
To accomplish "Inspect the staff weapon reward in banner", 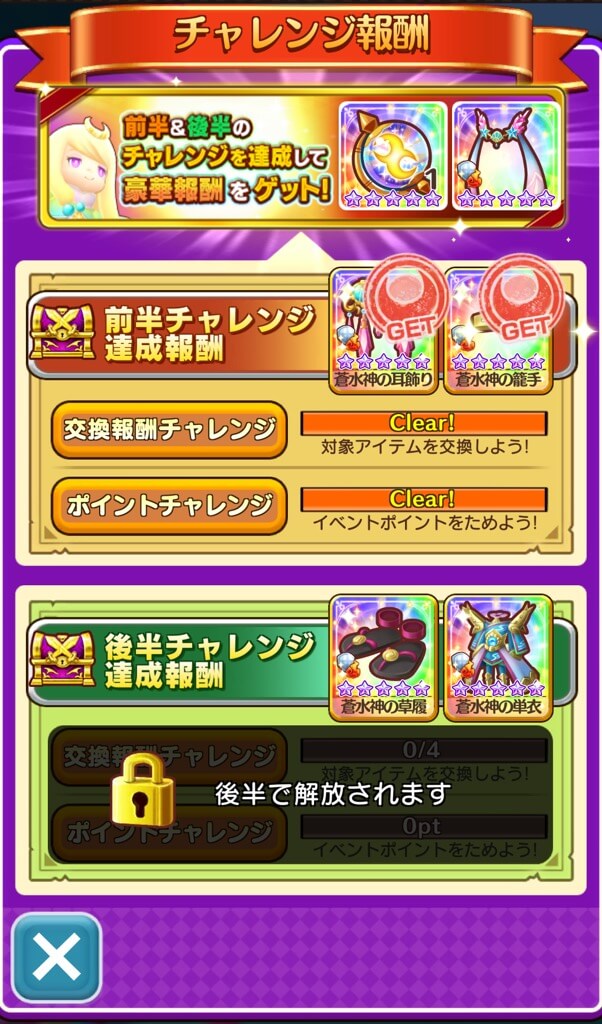I will [392, 155].
